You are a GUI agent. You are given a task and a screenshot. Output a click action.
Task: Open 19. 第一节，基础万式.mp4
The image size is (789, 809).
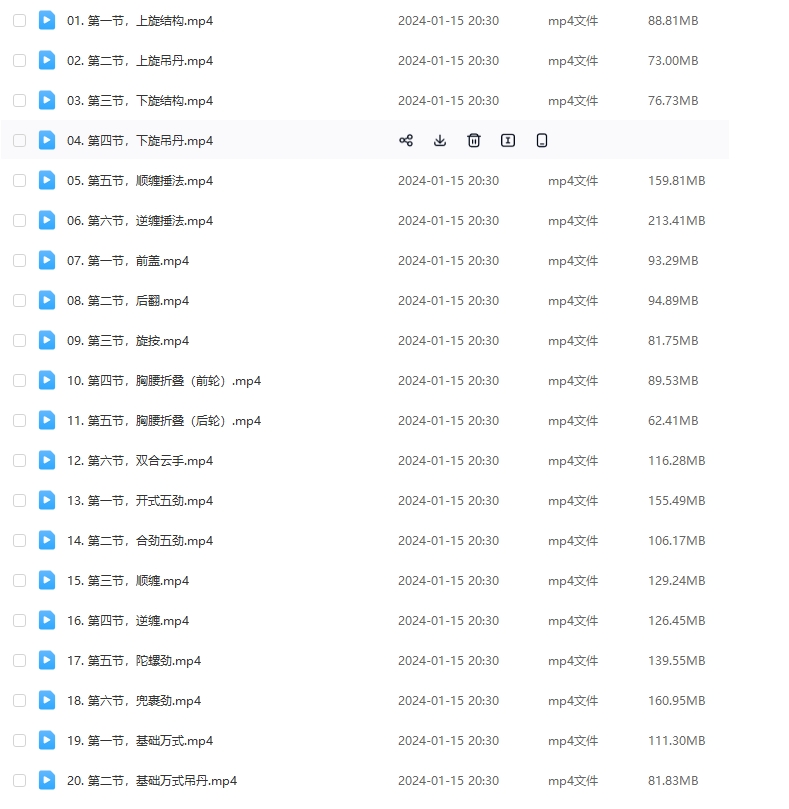pos(139,740)
